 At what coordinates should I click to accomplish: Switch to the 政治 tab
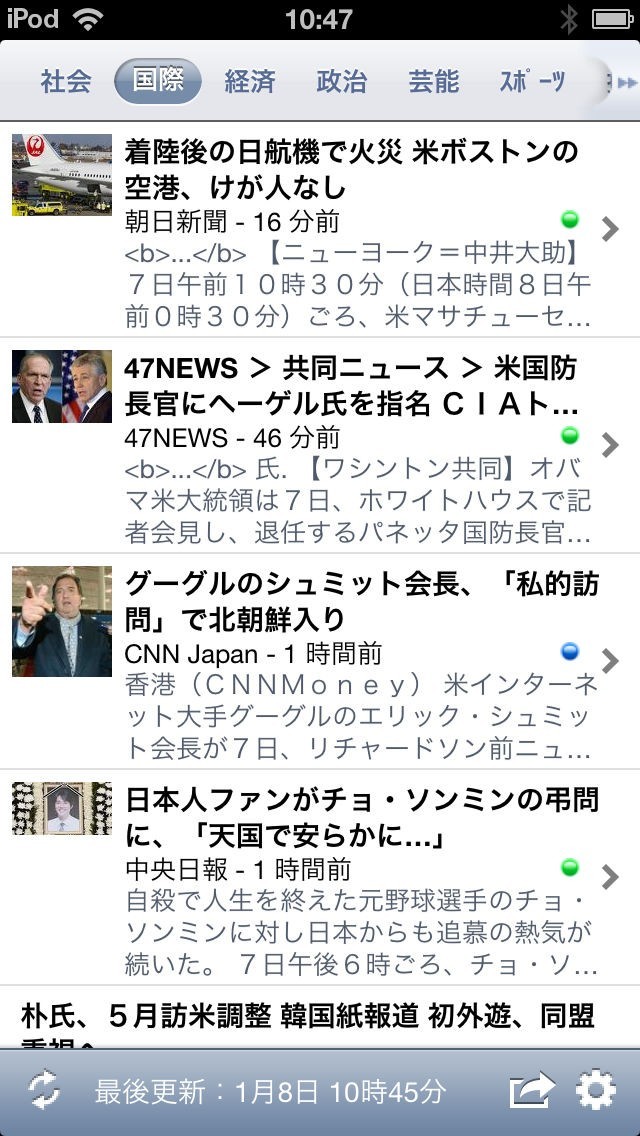pos(342,82)
